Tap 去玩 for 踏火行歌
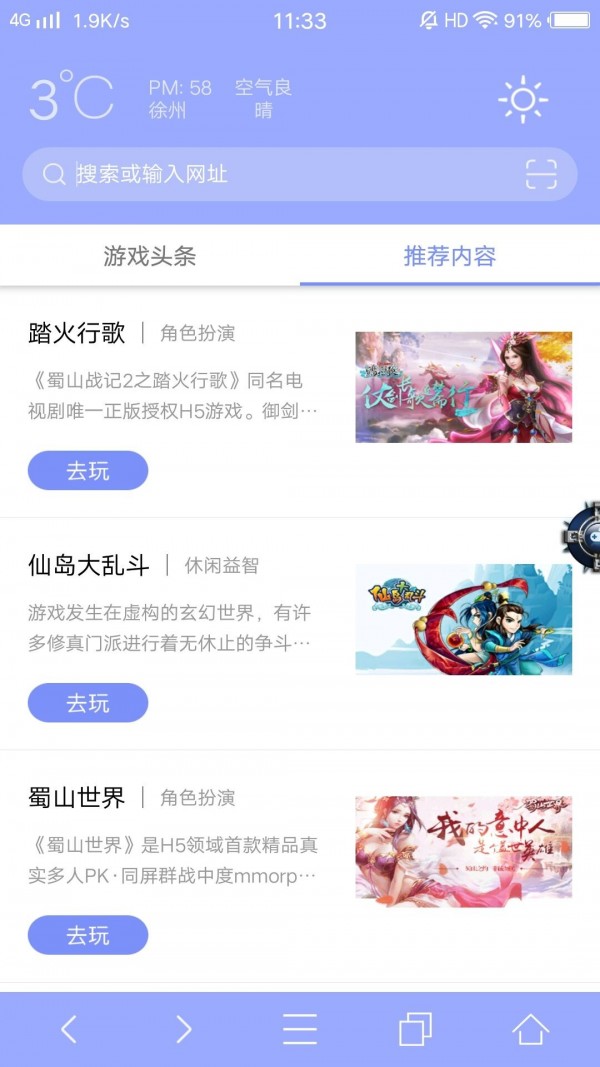This screenshot has height=1067, width=600. tap(88, 471)
